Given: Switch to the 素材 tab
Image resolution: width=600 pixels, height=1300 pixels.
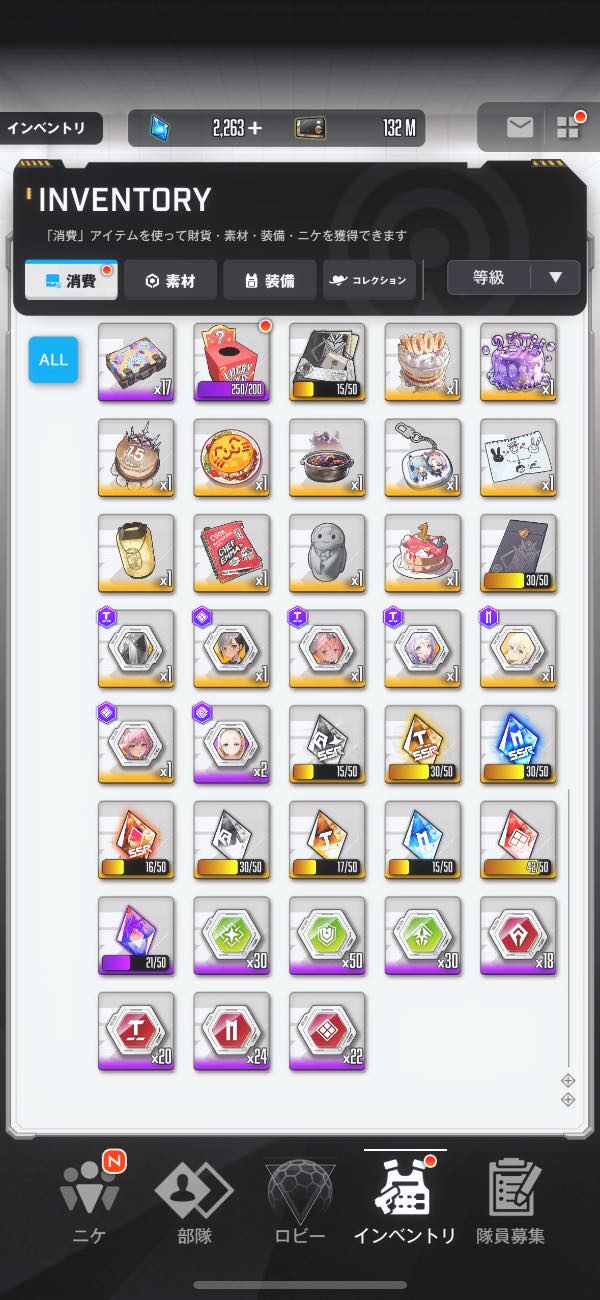Looking at the screenshot, I should [170, 281].
